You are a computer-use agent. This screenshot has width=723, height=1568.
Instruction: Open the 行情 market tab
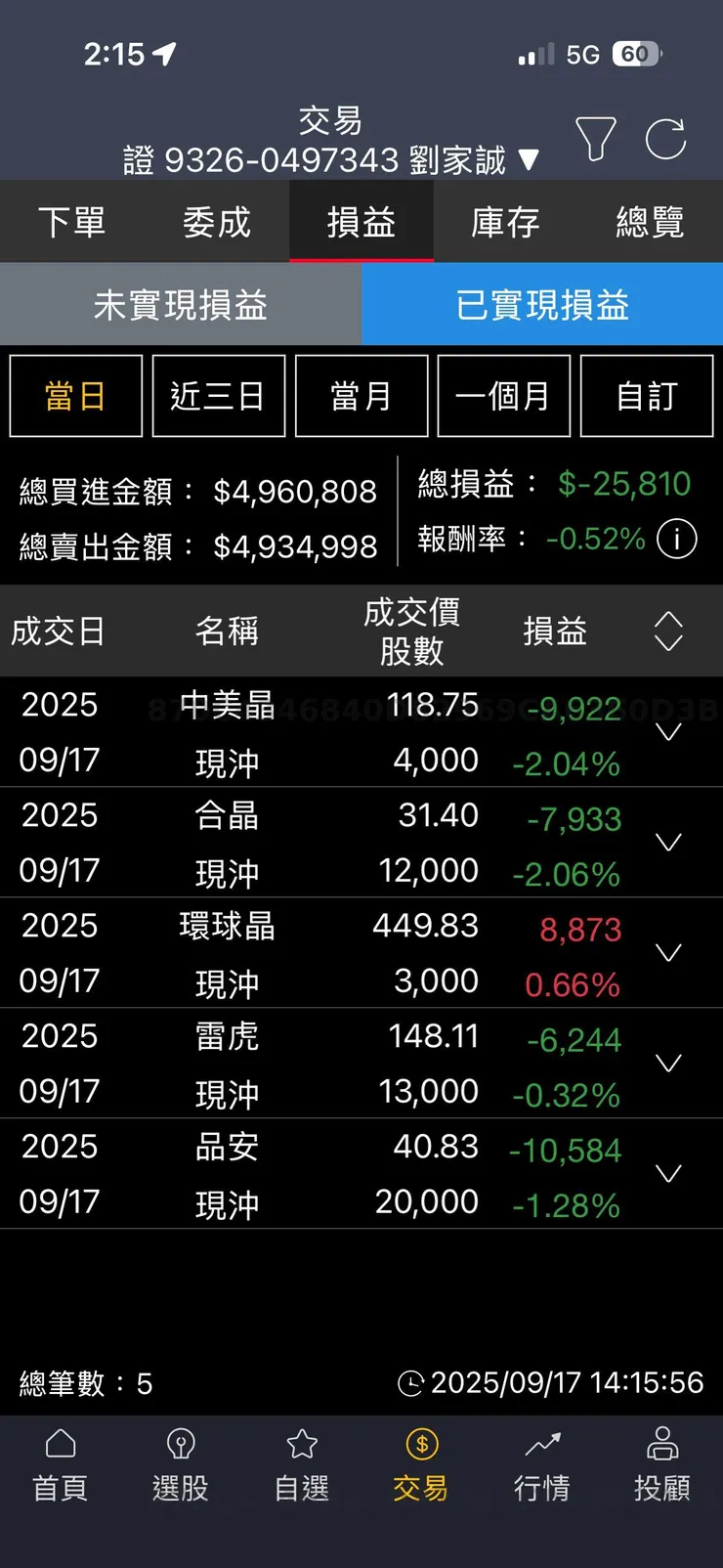(x=542, y=1464)
